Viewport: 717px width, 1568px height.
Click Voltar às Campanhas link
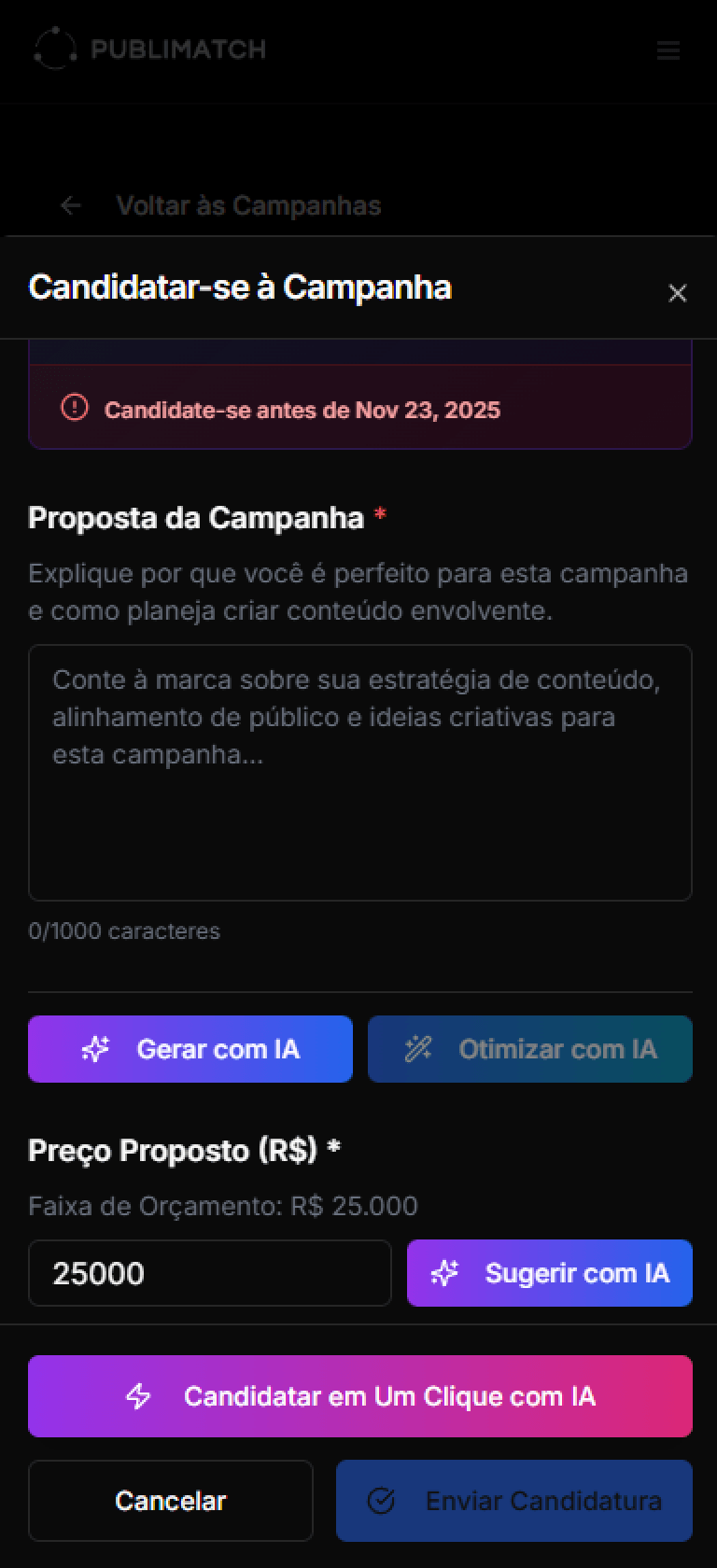click(x=248, y=205)
